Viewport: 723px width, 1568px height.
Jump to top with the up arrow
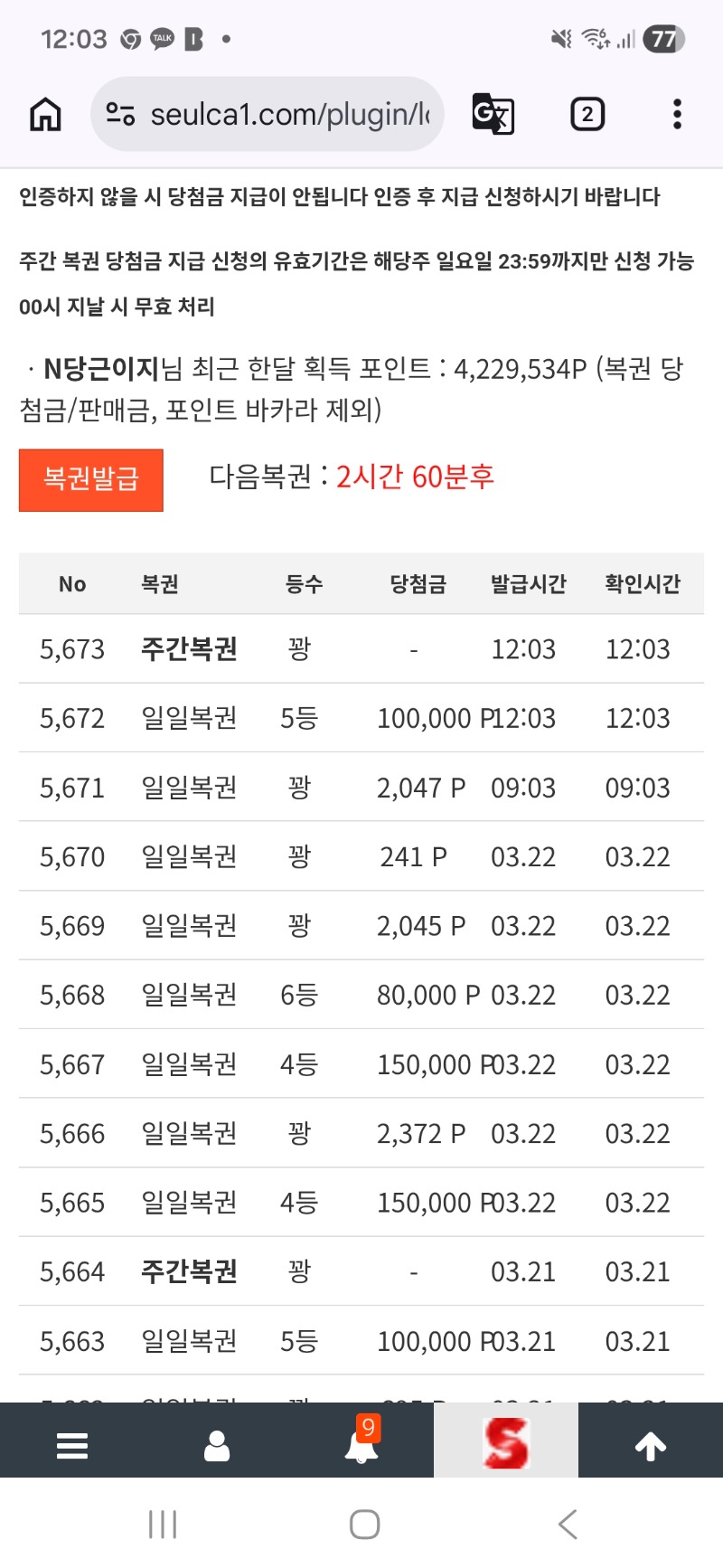(x=651, y=1446)
